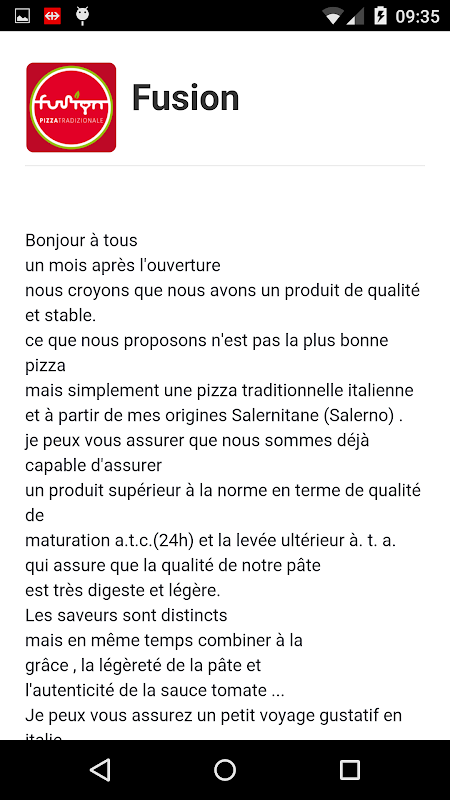Tap the home button in navigation bar
The image size is (450, 800).
(x=225, y=770)
